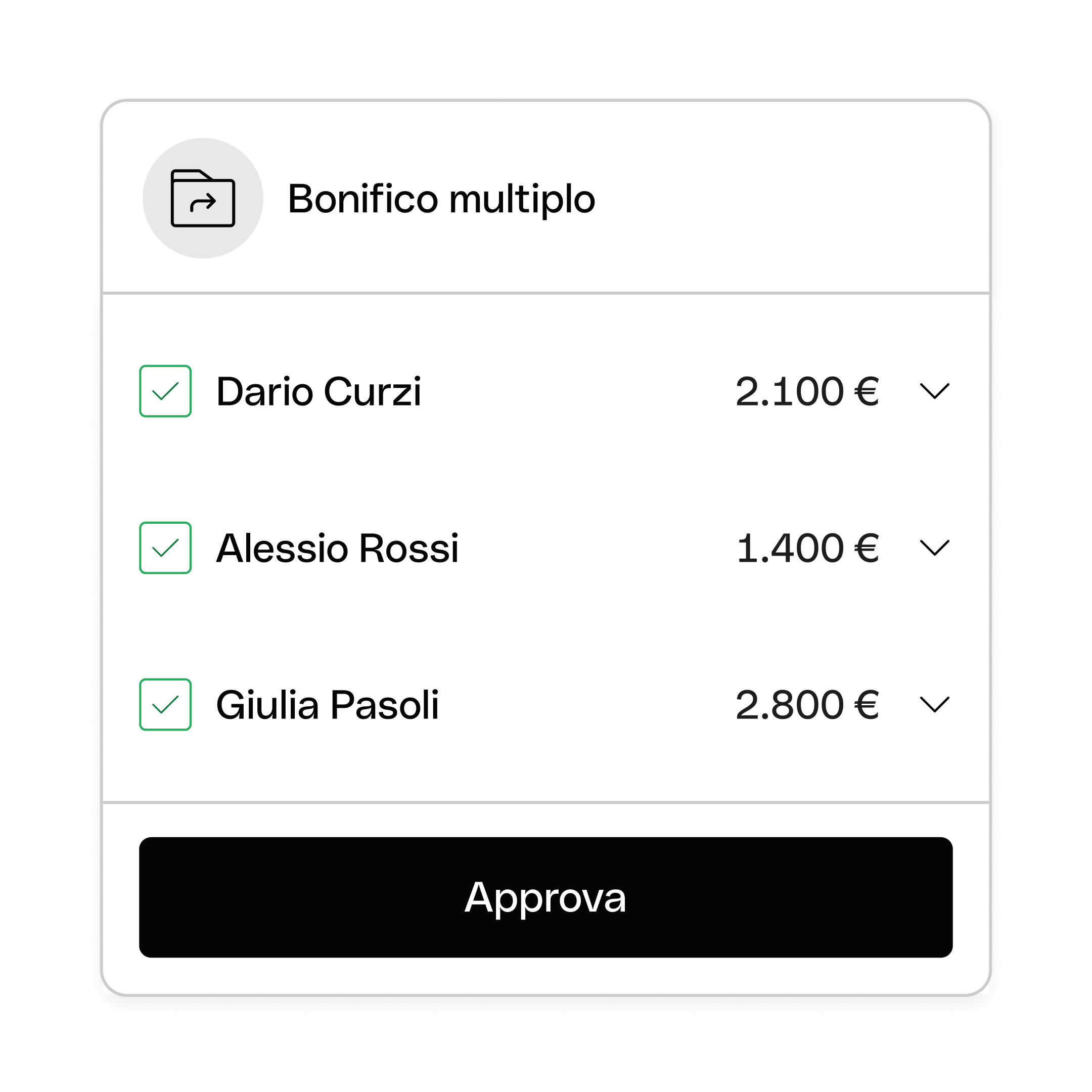Uncheck the Alessio Rossi checkbox
The image size is (1092, 1092).
tap(165, 548)
